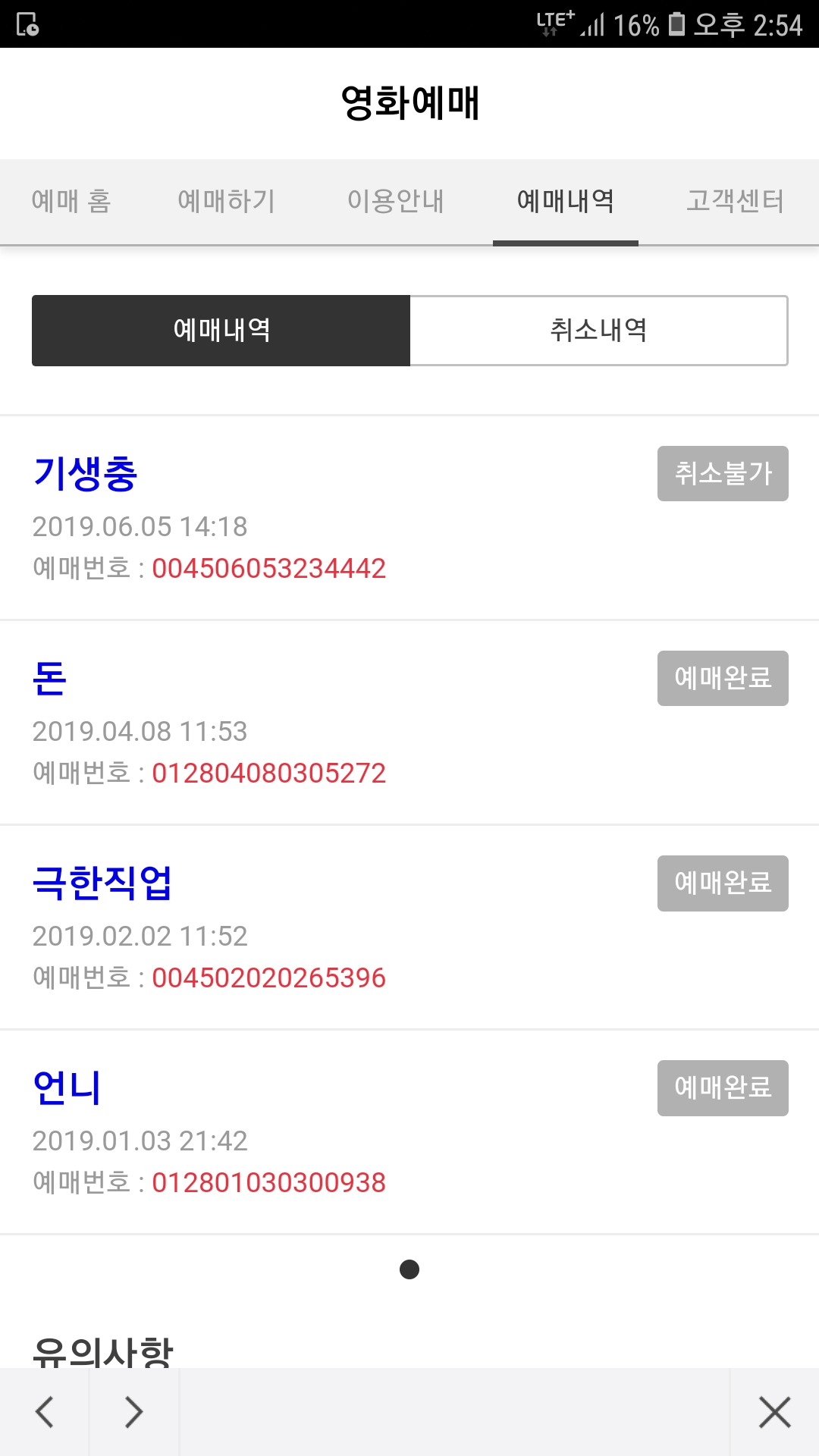The image size is (819, 1456).
Task: Open the 고객센터 tab
Action: click(x=734, y=201)
